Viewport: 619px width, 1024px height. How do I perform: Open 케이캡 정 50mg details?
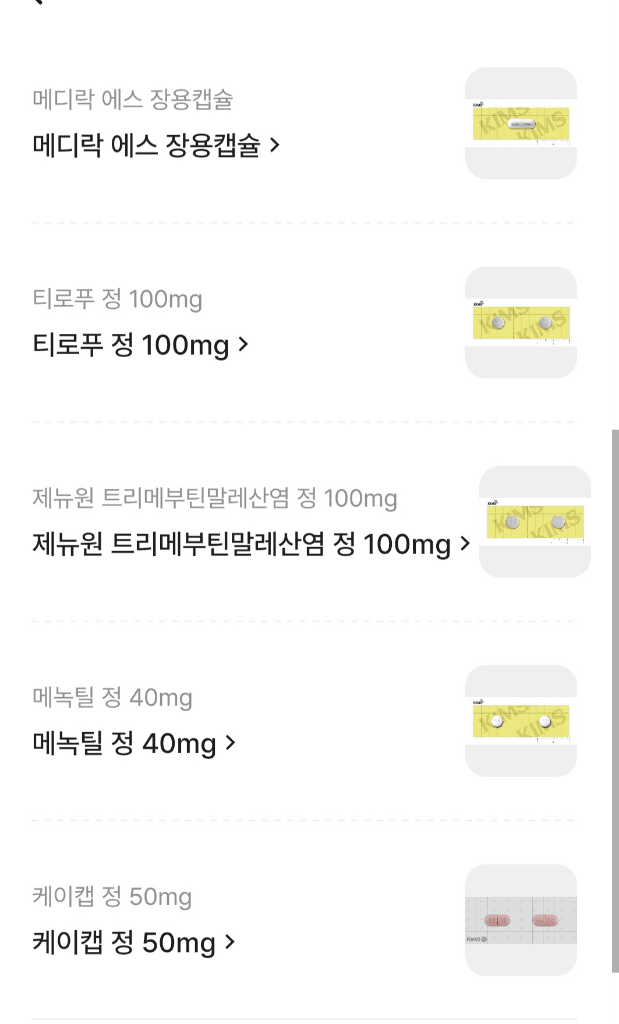point(134,943)
